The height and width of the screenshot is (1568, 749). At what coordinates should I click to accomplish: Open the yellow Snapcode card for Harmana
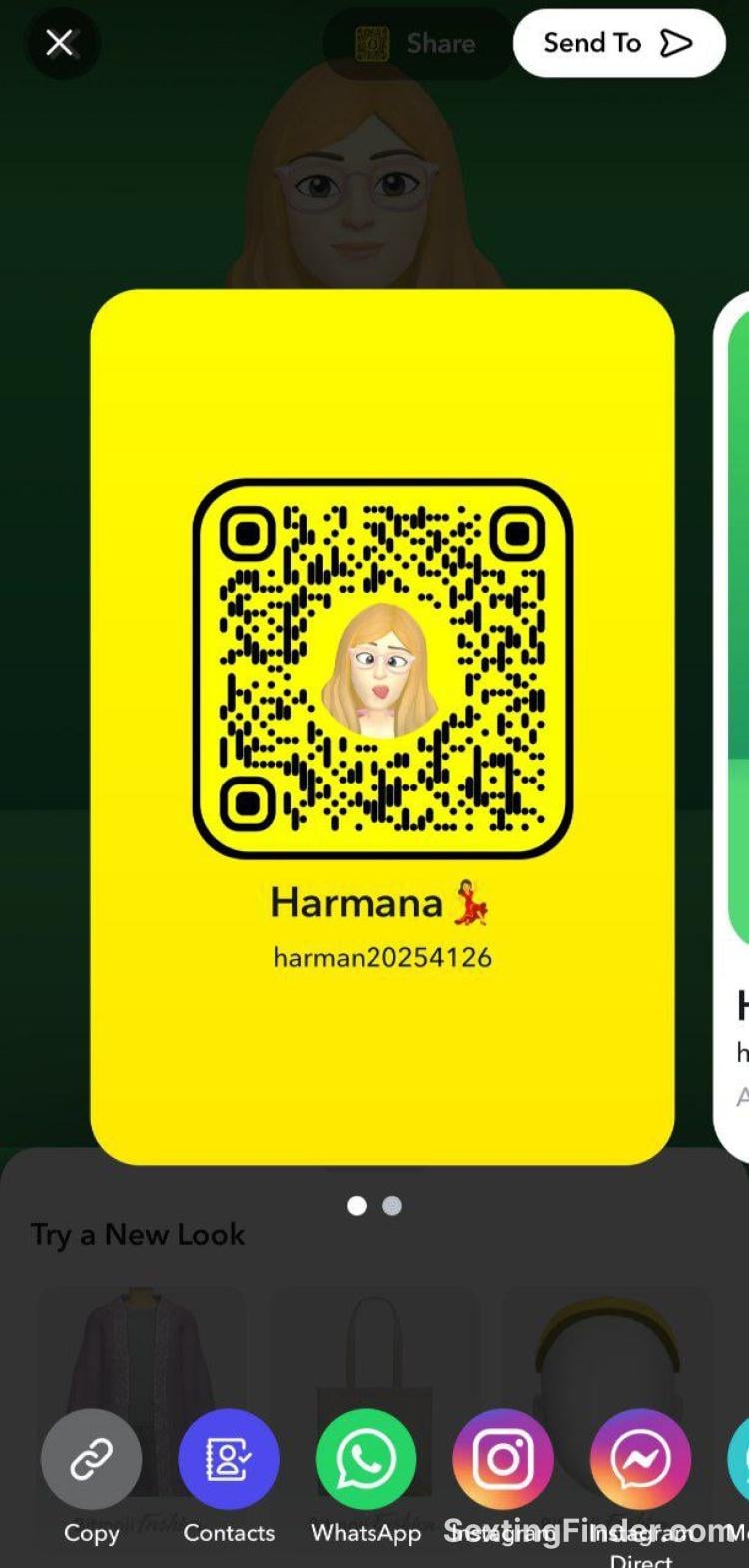point(382,726)
